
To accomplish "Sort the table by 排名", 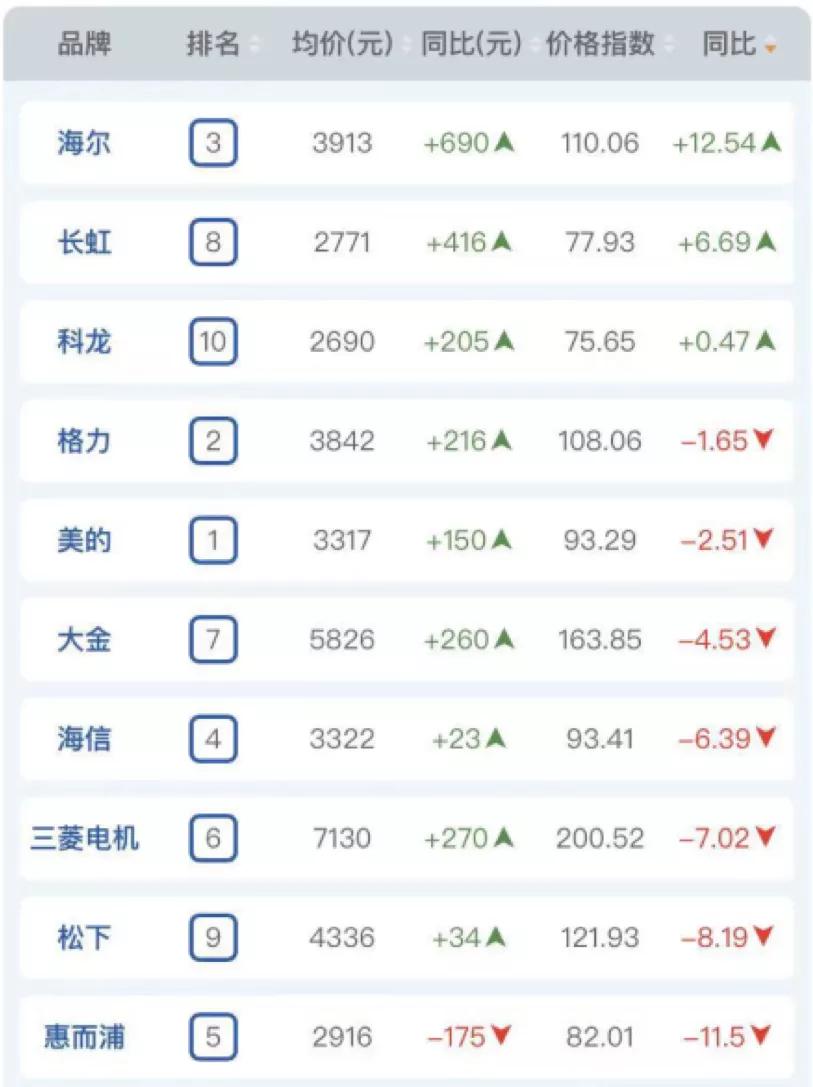I will [222, 45].
